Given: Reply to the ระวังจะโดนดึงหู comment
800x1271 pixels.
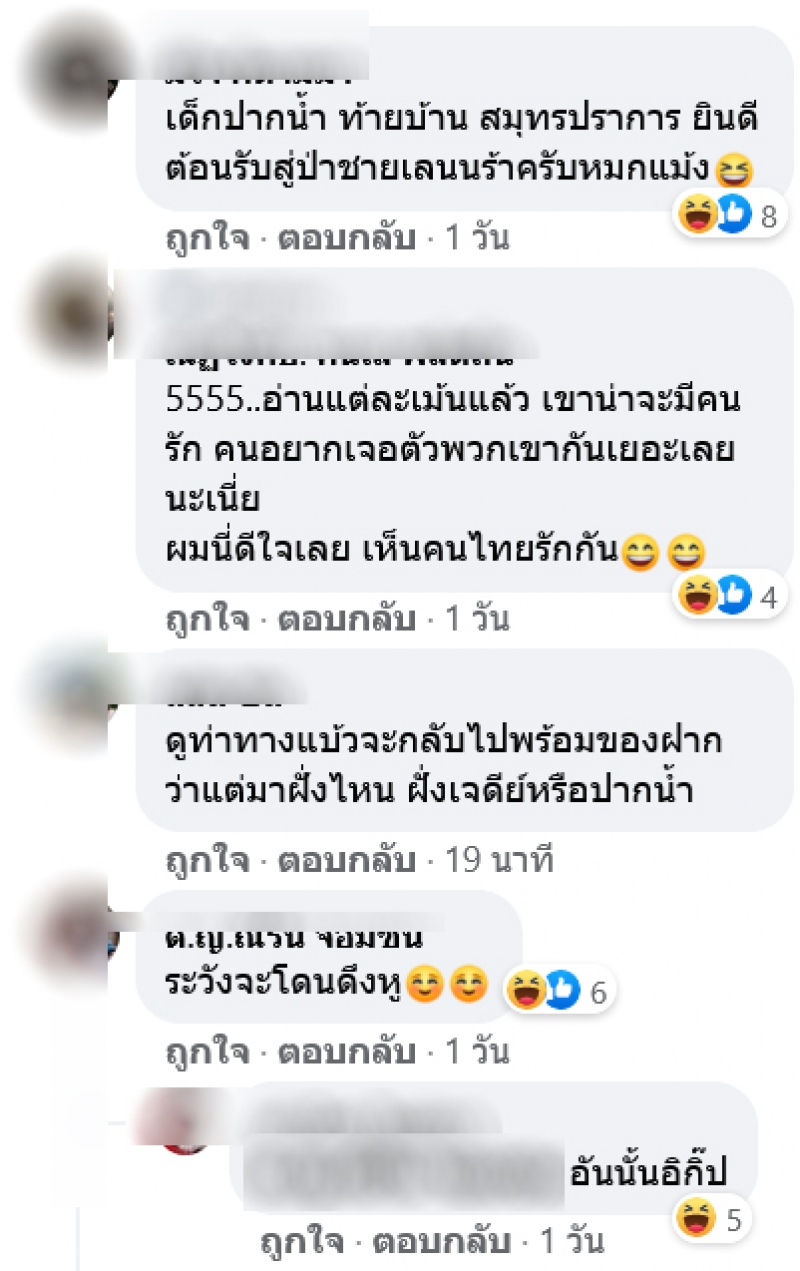Looking at the screenshot, I should (347, 1051).
